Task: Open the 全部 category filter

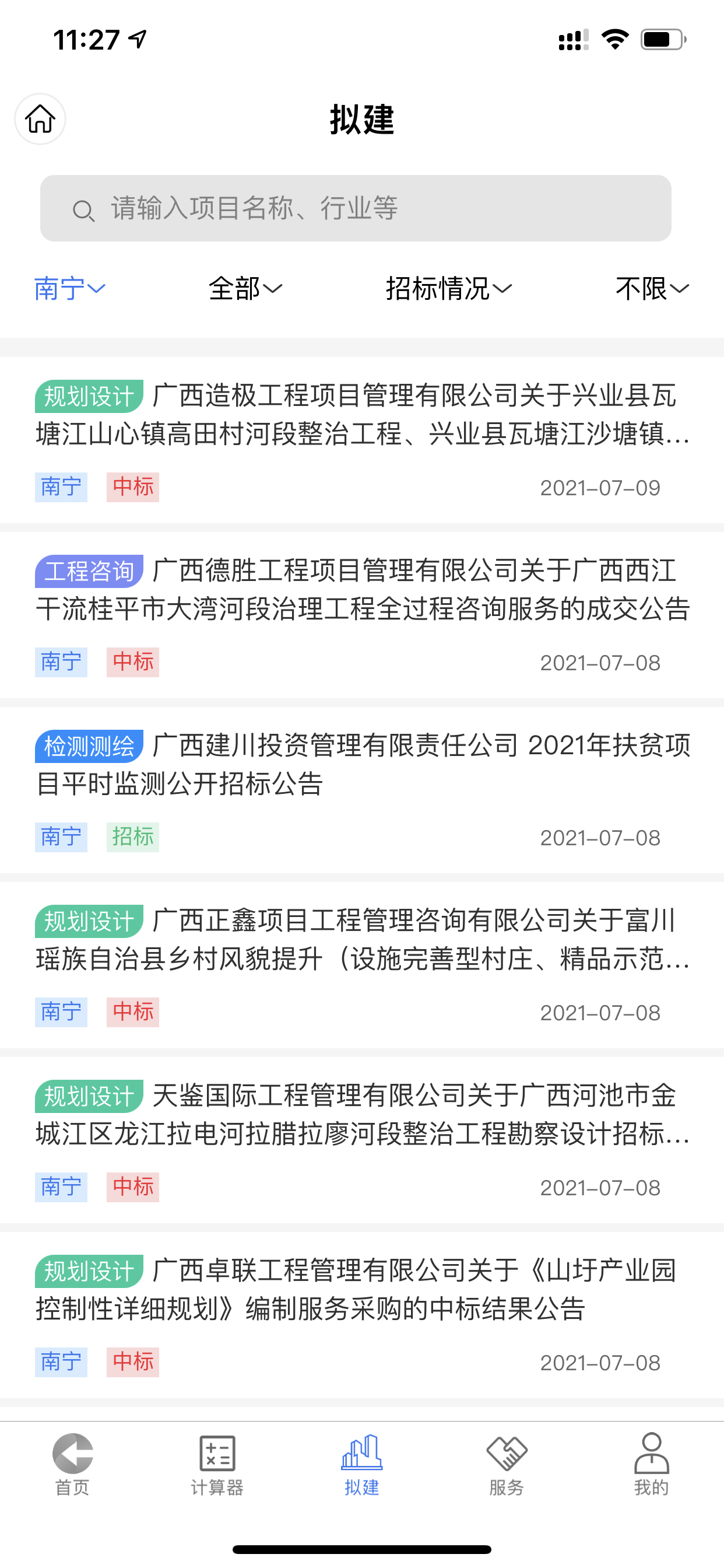Action: tap(245, 289)
